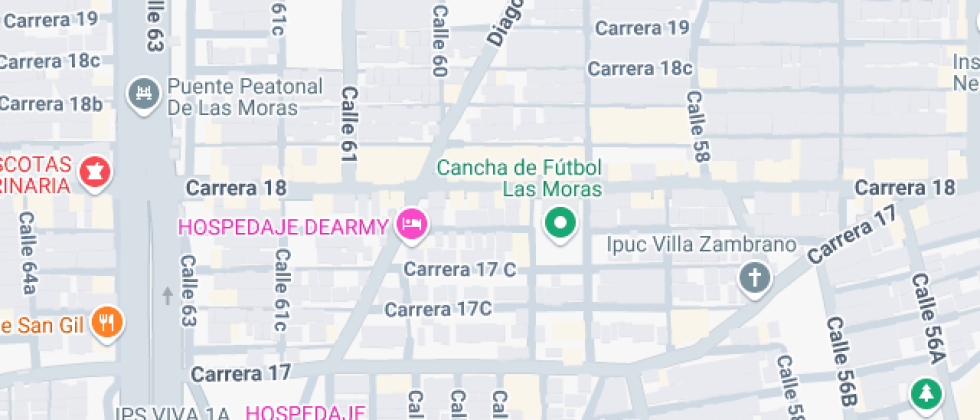Tap the Ipuc Villa Zambrano church marker
The width and height of the screenshot is (980, 420).
pos(755,278)
